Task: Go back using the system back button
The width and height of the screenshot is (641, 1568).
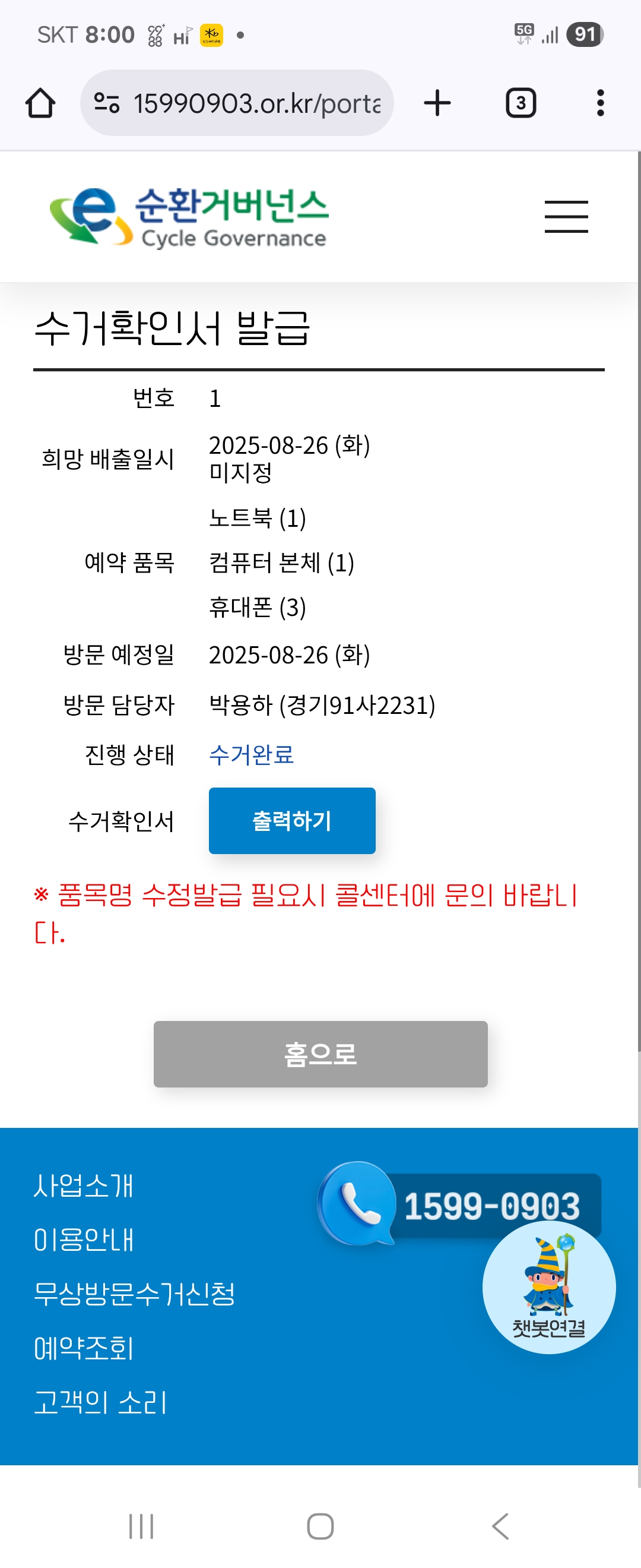Action: tap(500, 1526)
